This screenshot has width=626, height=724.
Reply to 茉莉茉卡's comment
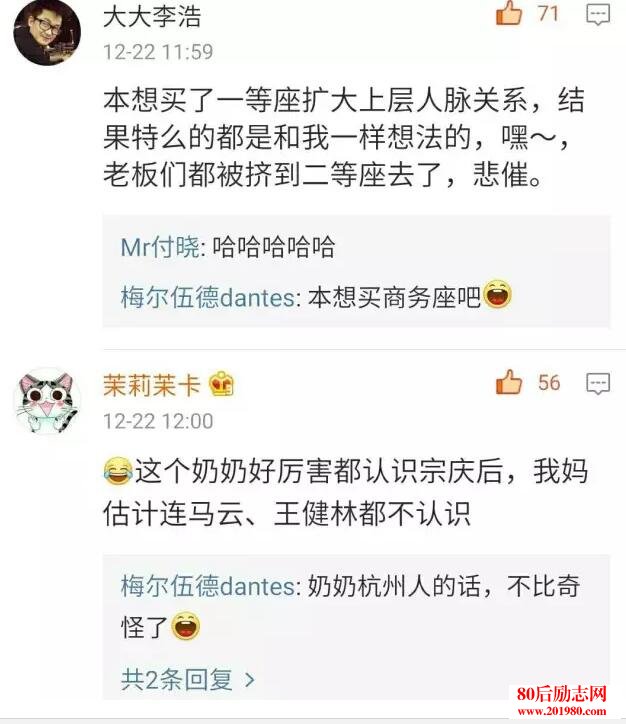tap(598, 383)
